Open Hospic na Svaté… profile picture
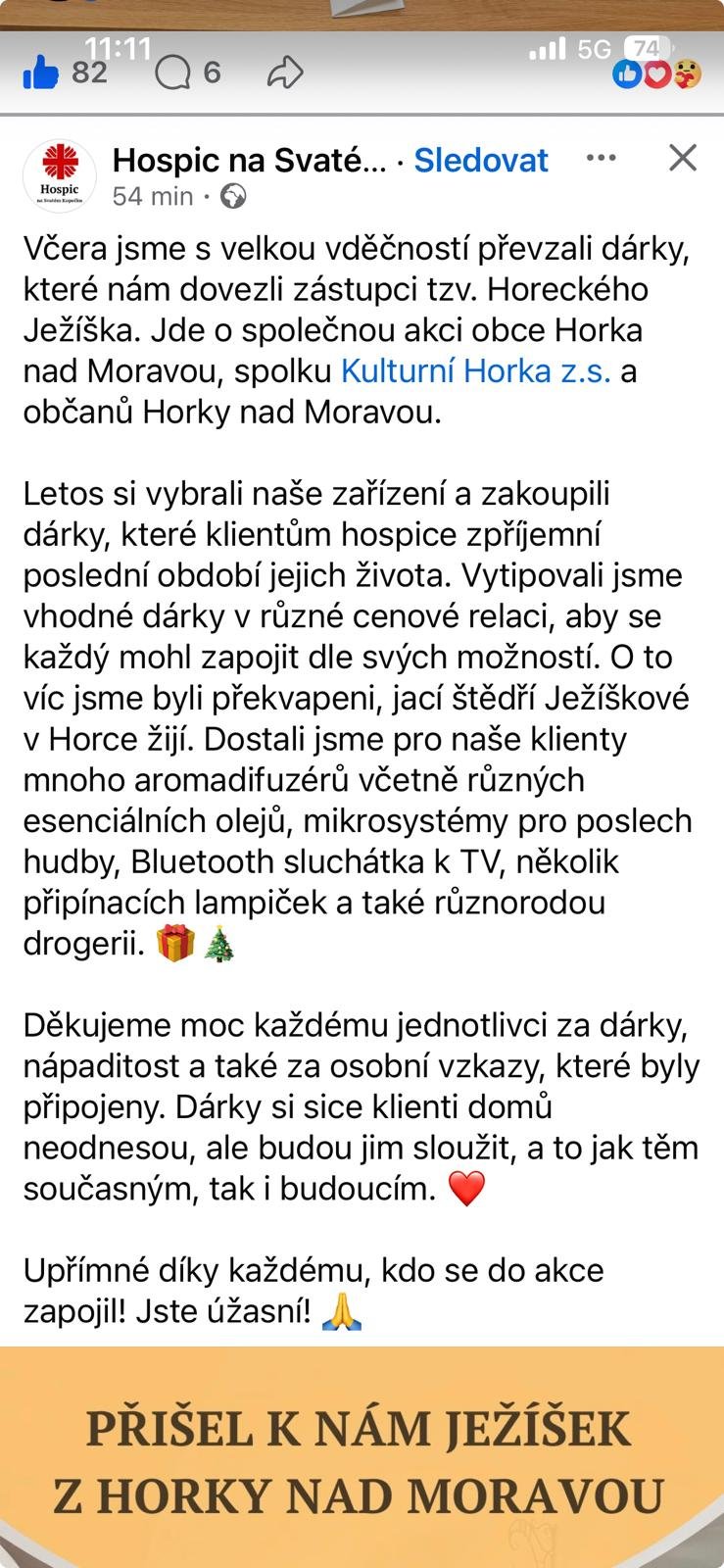 pyautogui.click(x=59, y=176)
